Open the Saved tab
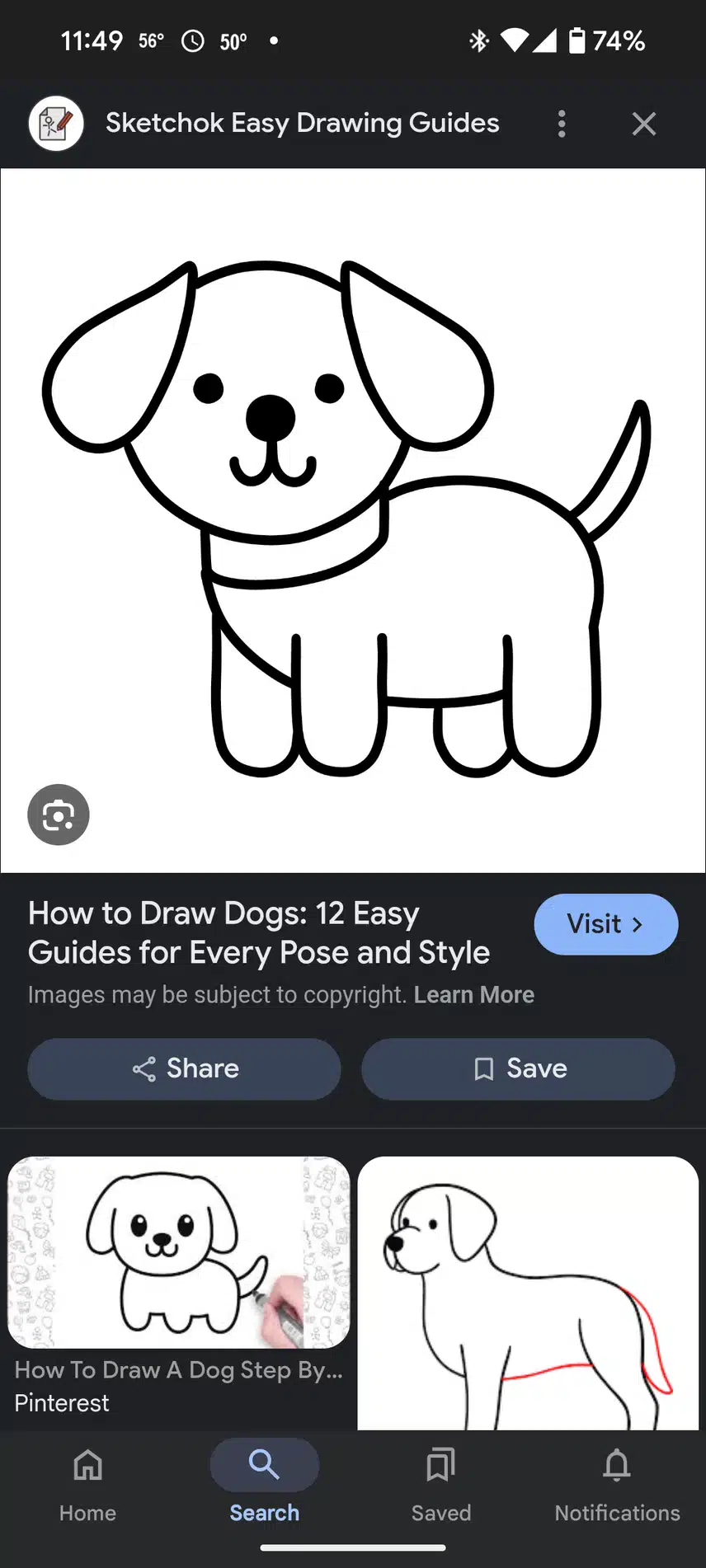 click(x=440, y=1481)
